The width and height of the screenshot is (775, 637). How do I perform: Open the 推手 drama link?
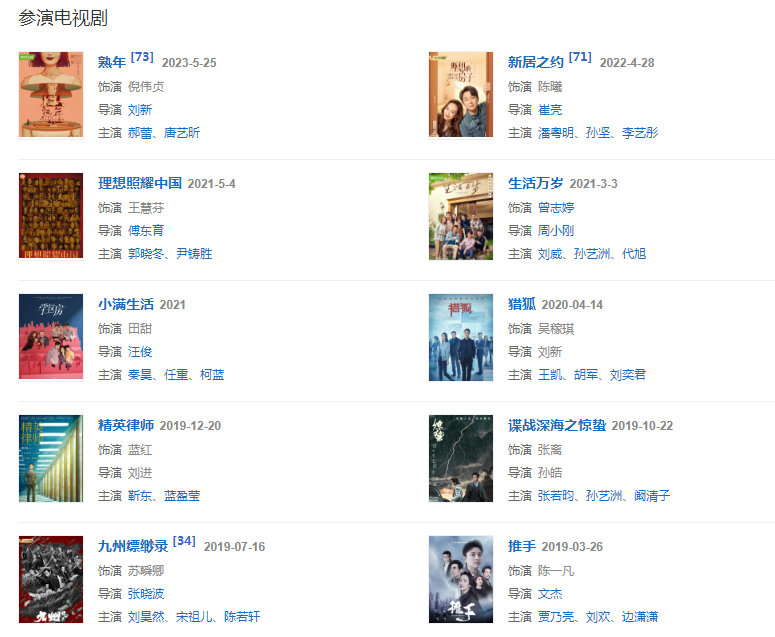tap(522, 546)
